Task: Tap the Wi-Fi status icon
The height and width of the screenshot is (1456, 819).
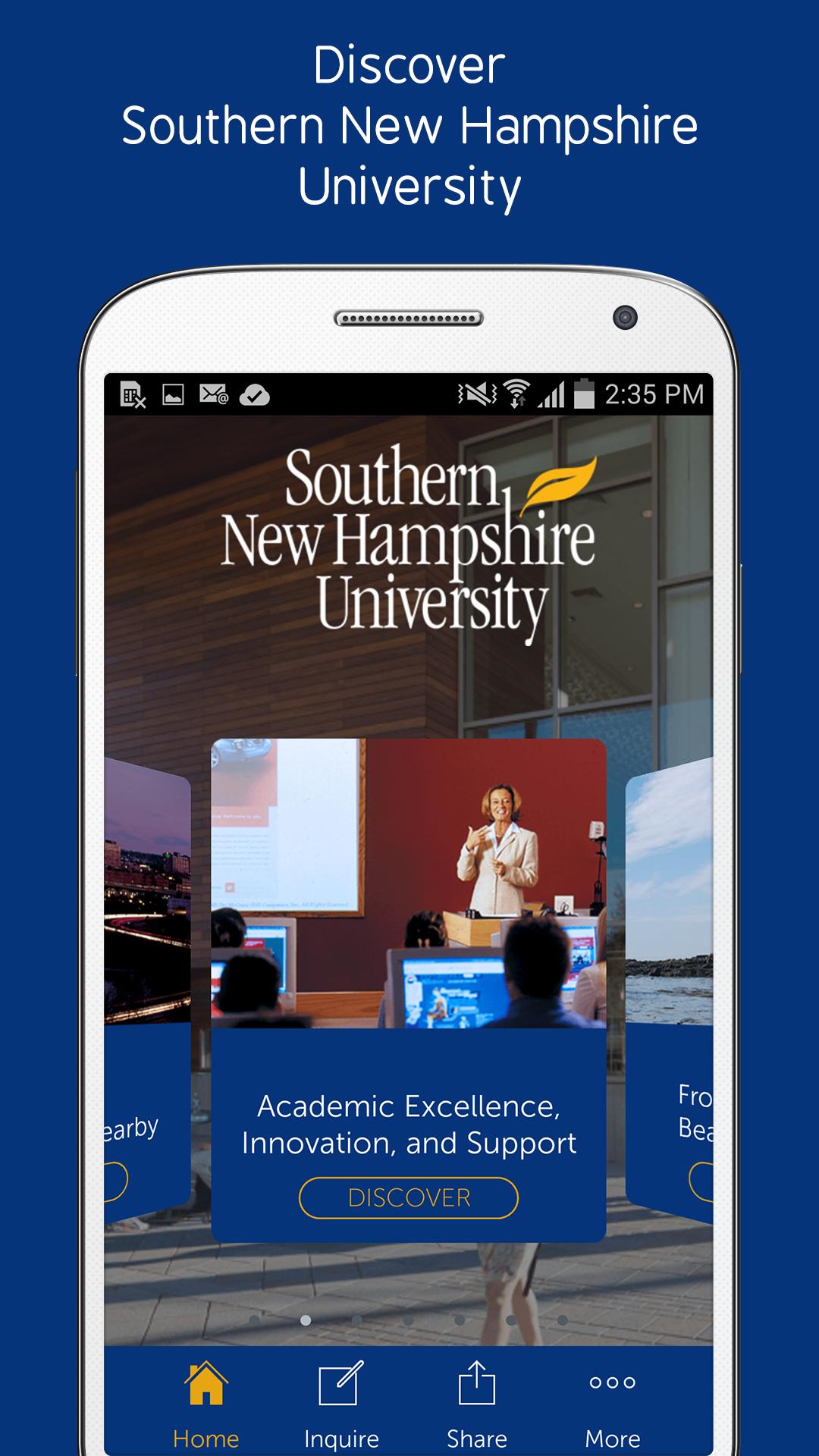Action: point(516,393)
